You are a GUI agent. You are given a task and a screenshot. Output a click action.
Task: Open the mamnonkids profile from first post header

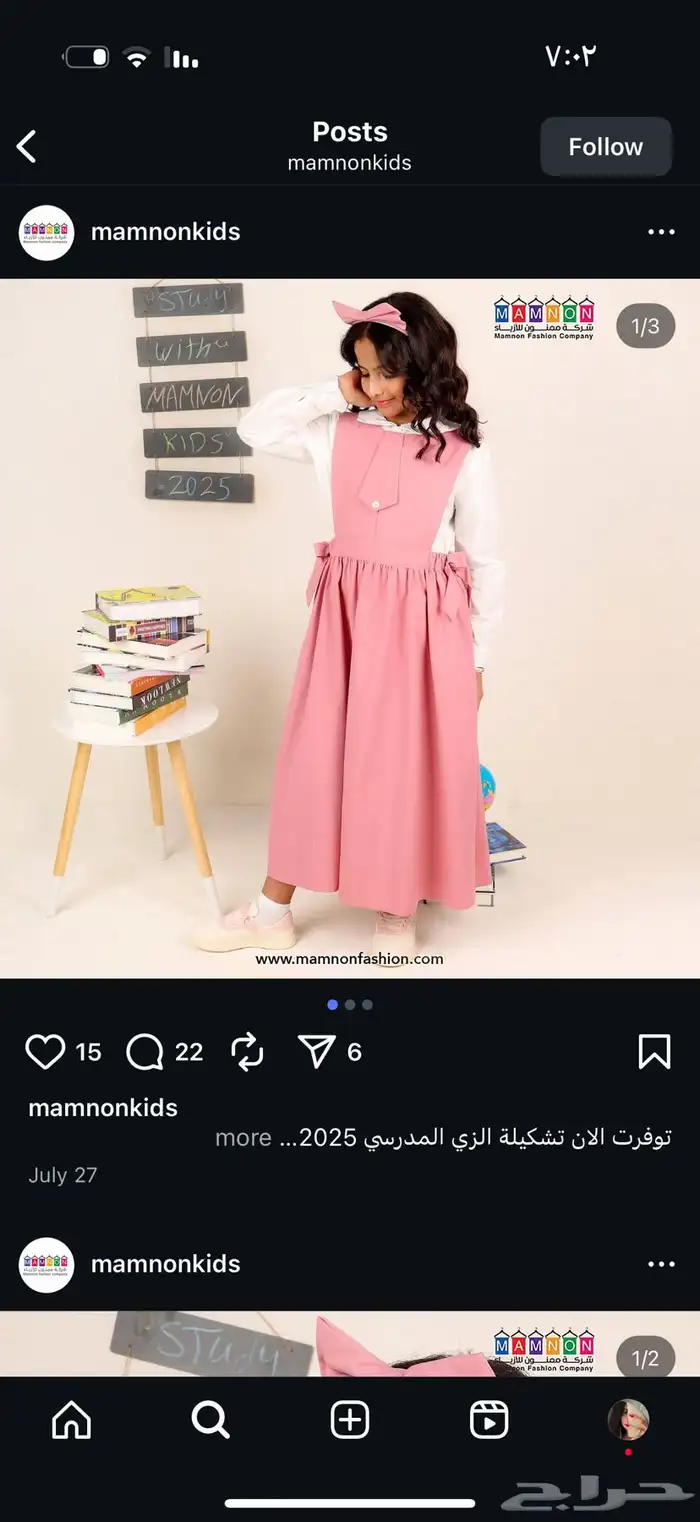(165, 232)
